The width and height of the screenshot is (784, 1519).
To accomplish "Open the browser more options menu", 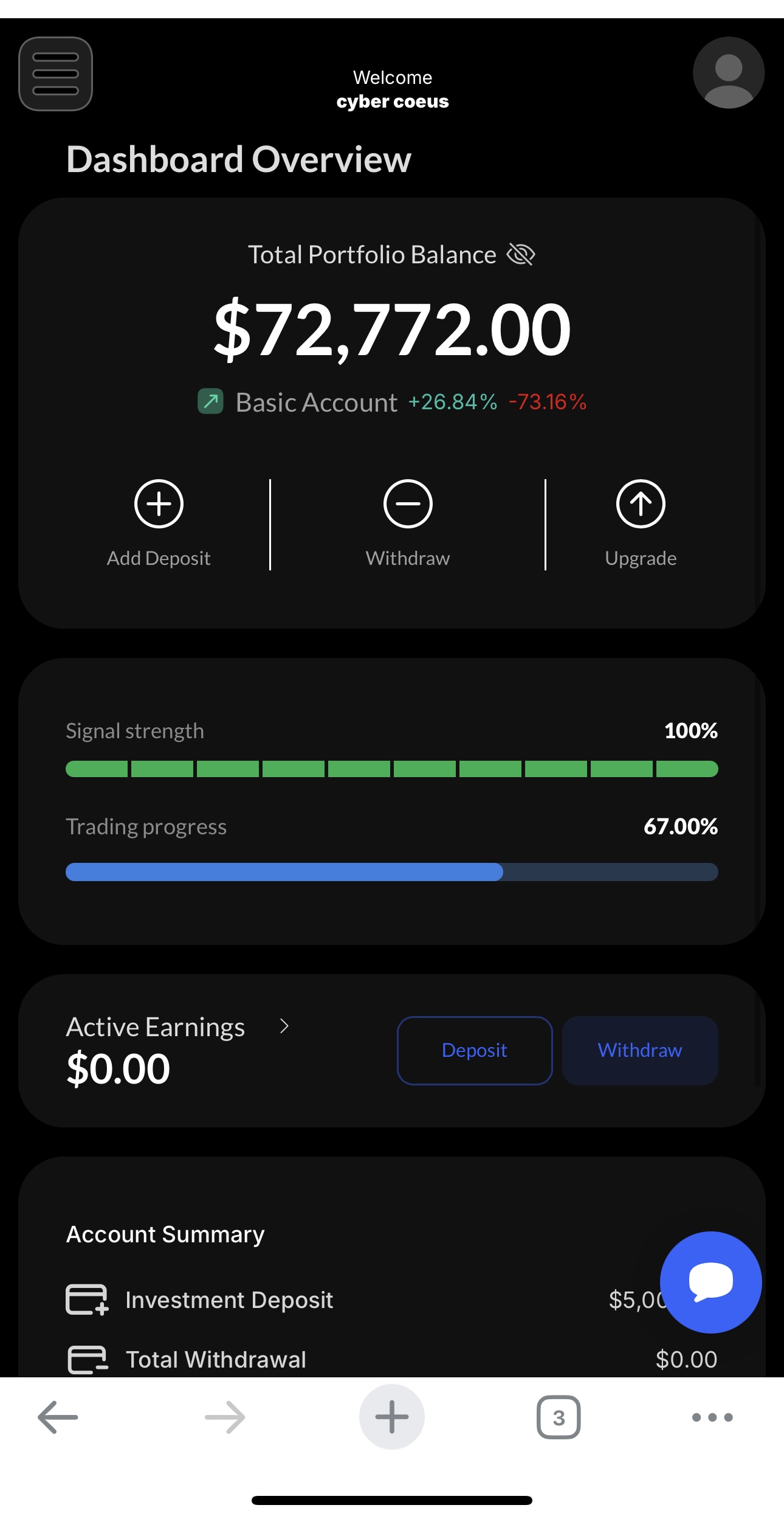I will (712, 1417).
